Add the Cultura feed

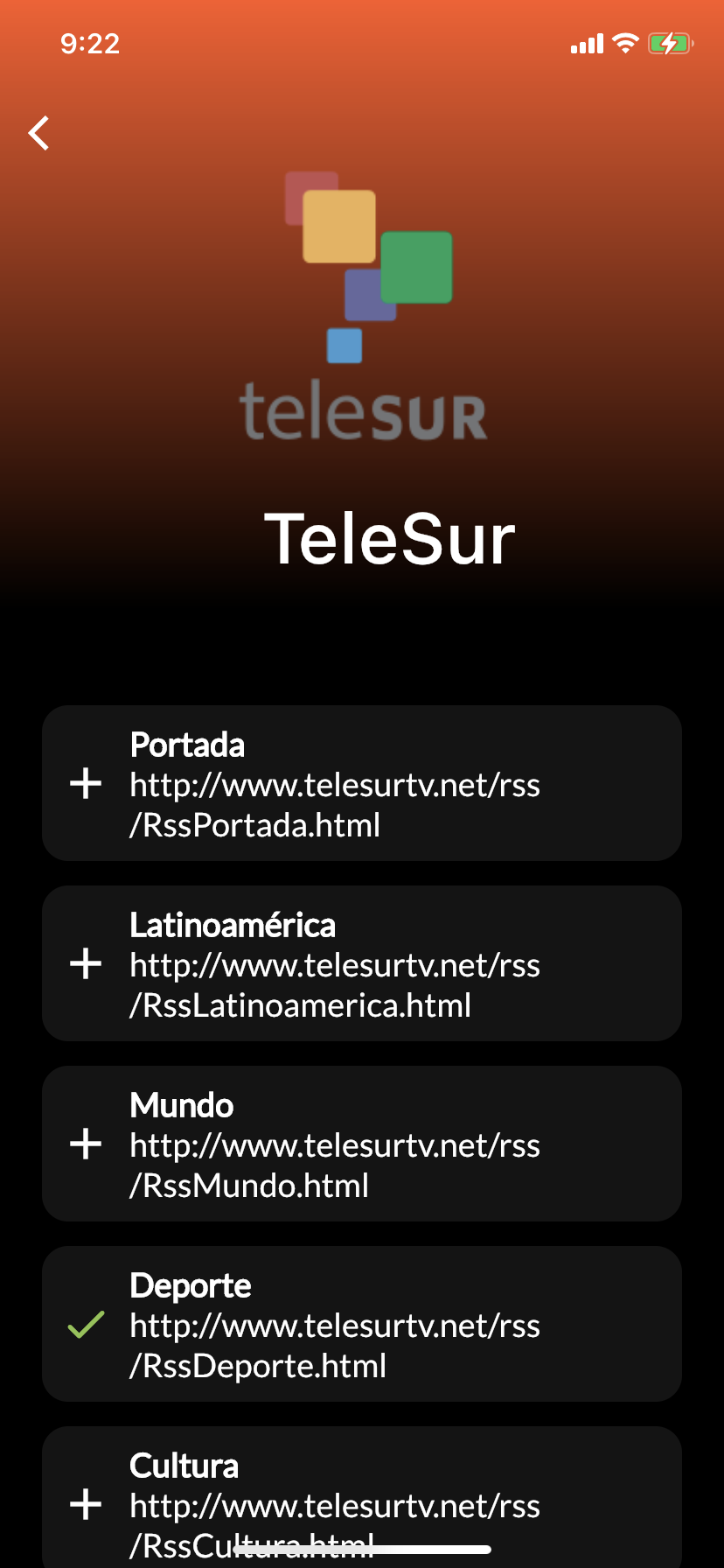(x=86, y=1504)
